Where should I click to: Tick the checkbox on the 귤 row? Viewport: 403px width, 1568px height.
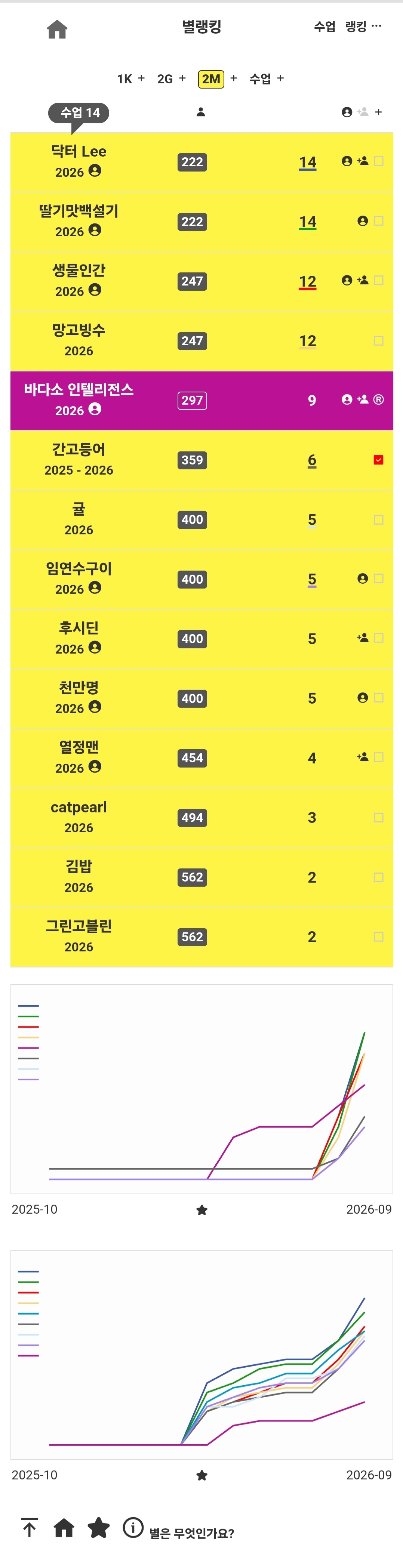click(379, 520)
